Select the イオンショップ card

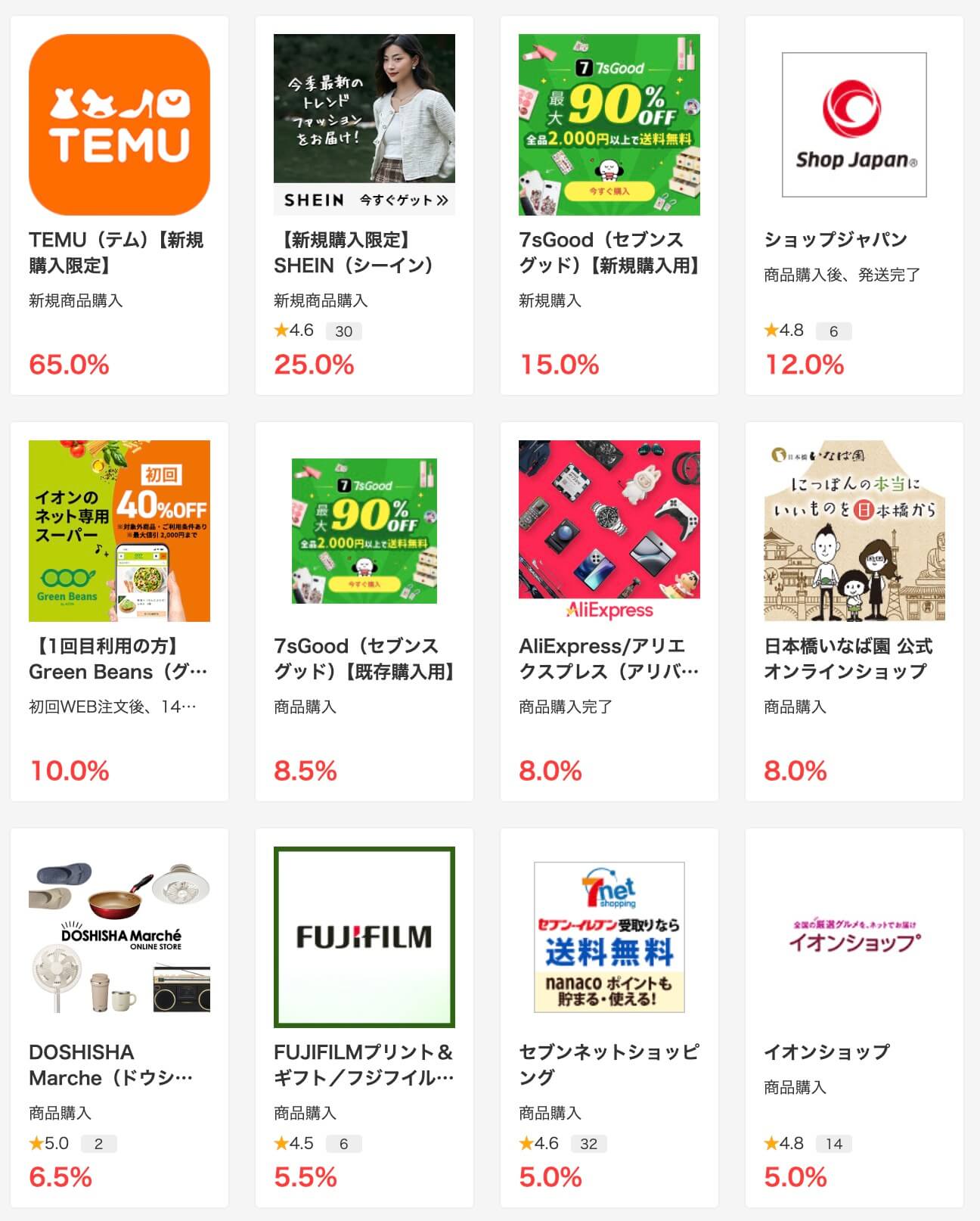click(x=854, y=1017)
